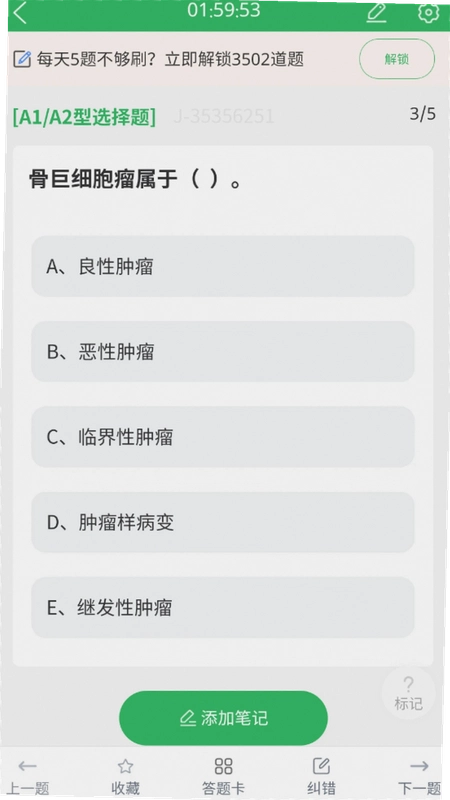The image size is (450, 800).
Task: Select answer B、恶性肿瘤
Action: coord(222,352)
